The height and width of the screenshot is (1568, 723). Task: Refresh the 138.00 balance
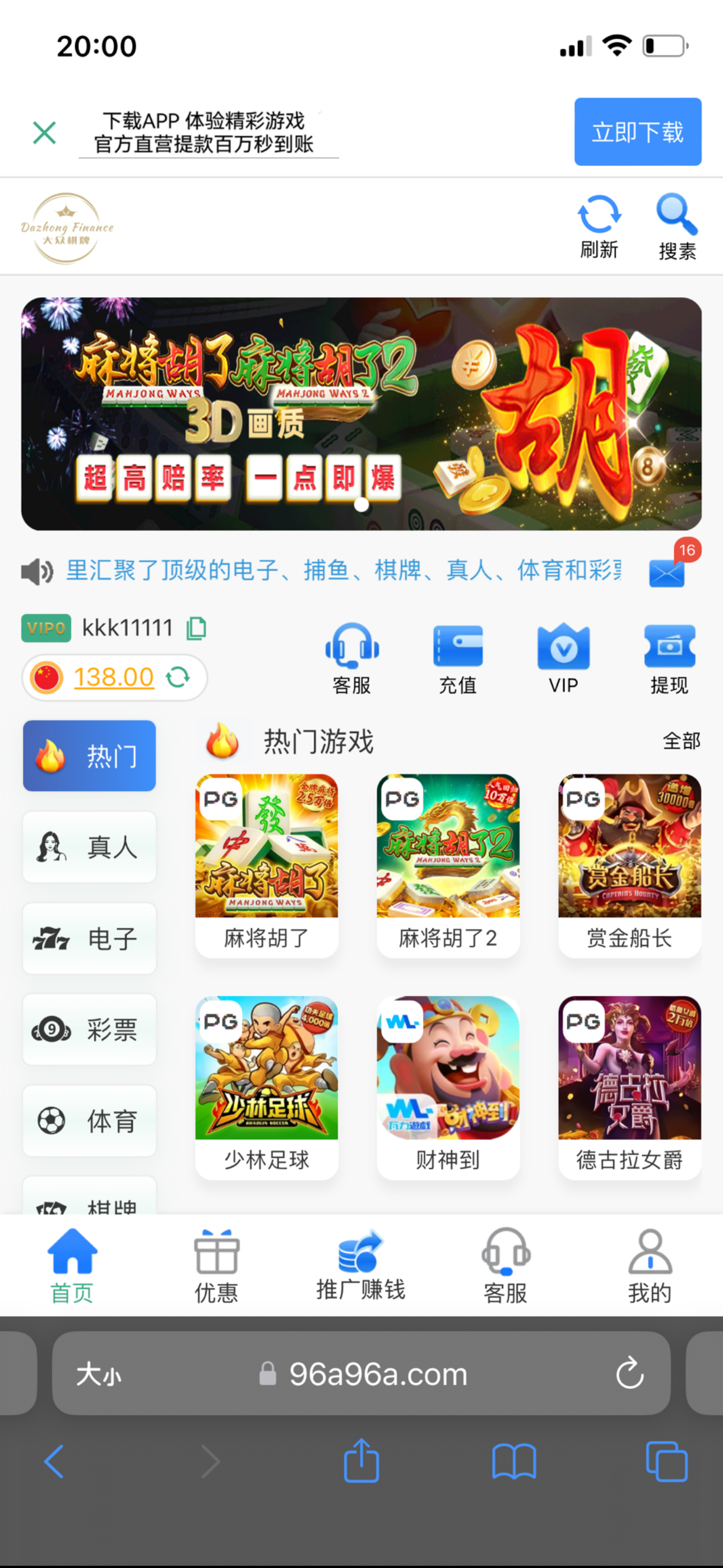[x=178, y=677]
